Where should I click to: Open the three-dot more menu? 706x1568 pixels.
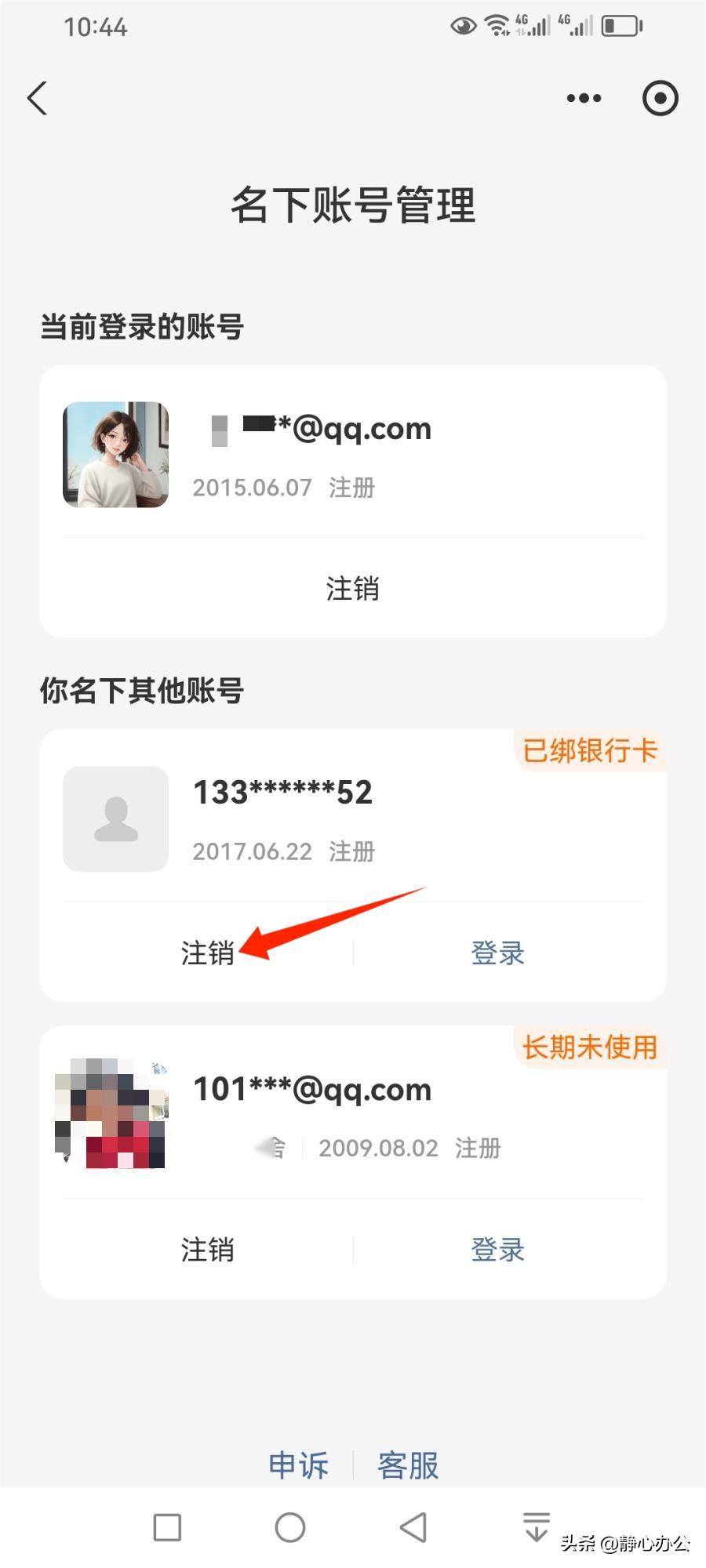584,99
